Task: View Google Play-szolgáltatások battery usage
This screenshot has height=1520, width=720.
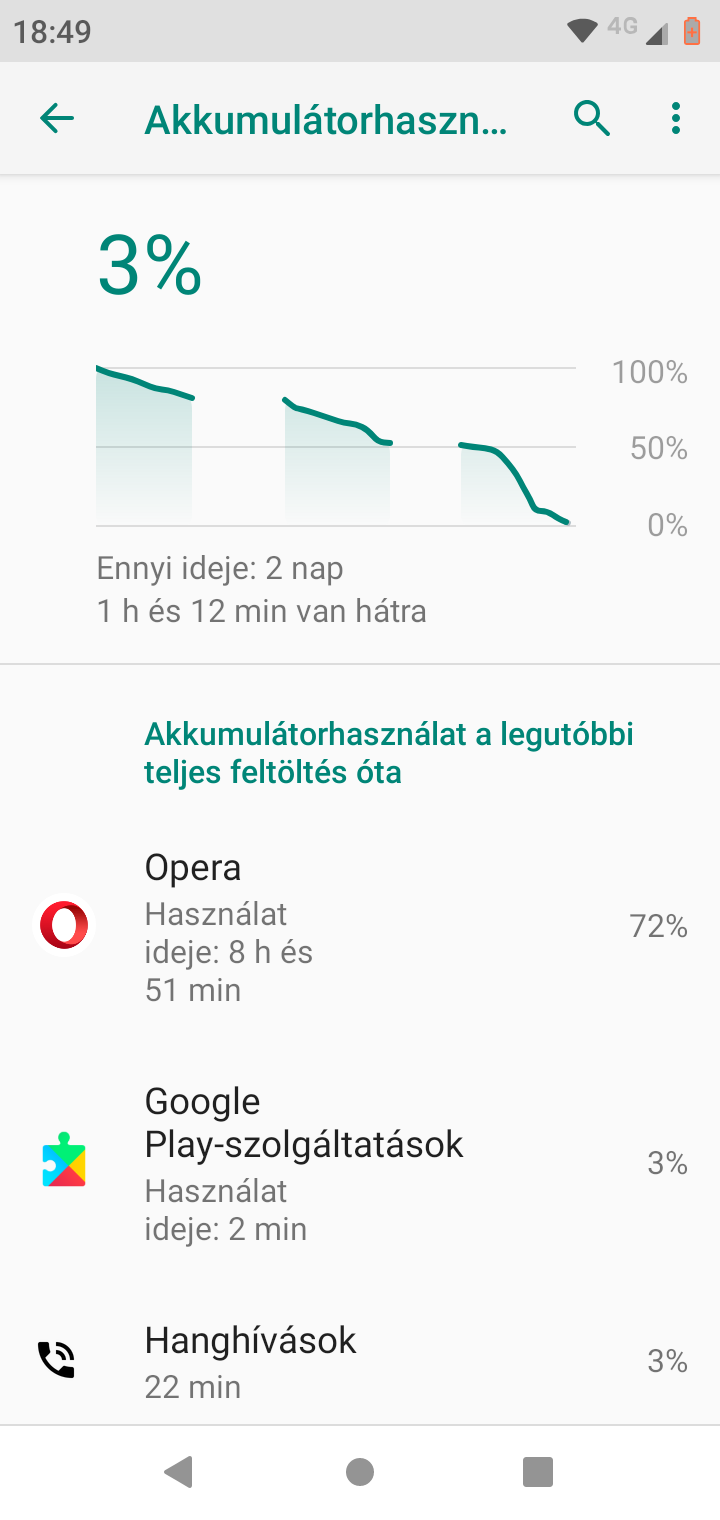Action: tap(360, 1163)
